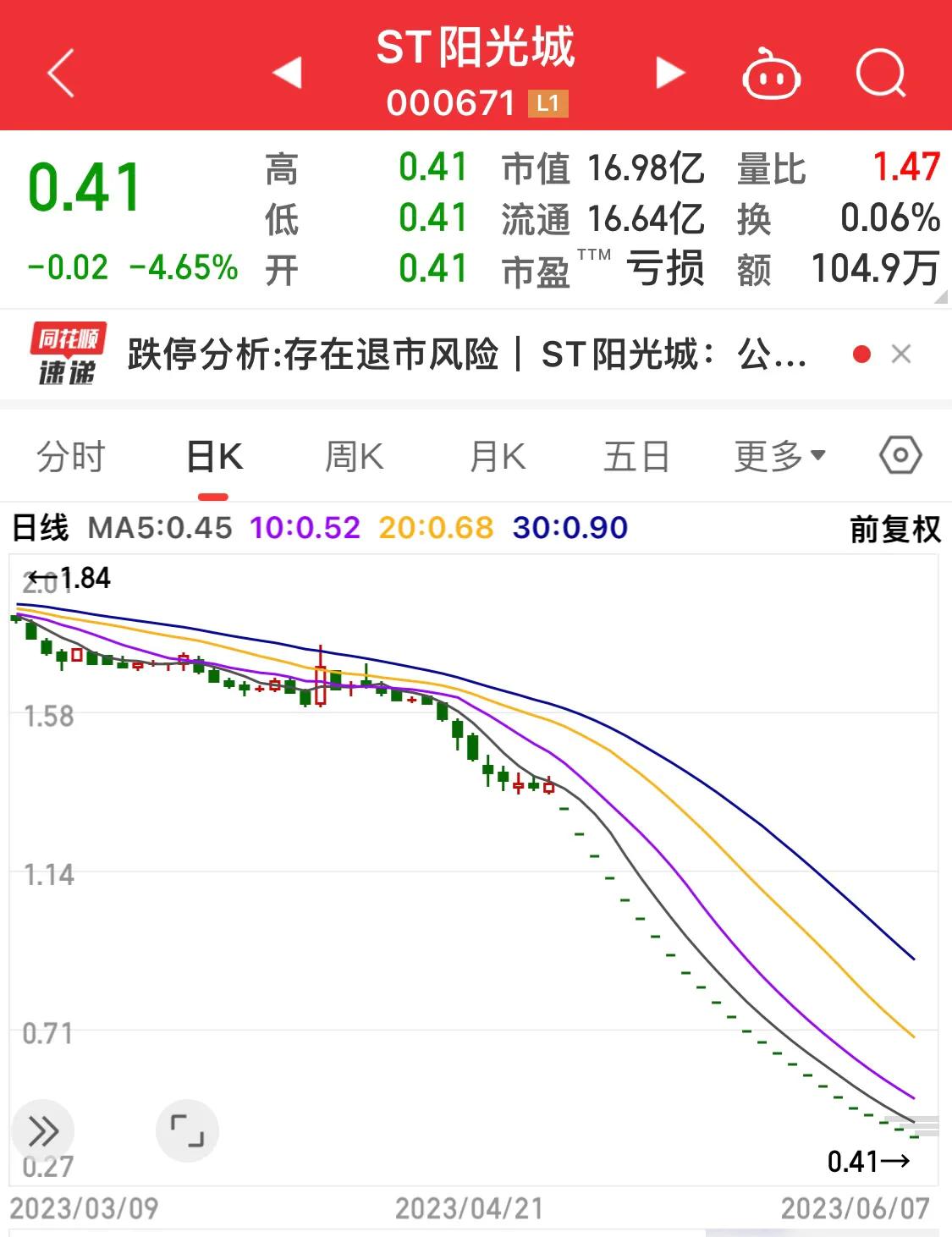Open chart settings via gear icon

tap(900, 454)
